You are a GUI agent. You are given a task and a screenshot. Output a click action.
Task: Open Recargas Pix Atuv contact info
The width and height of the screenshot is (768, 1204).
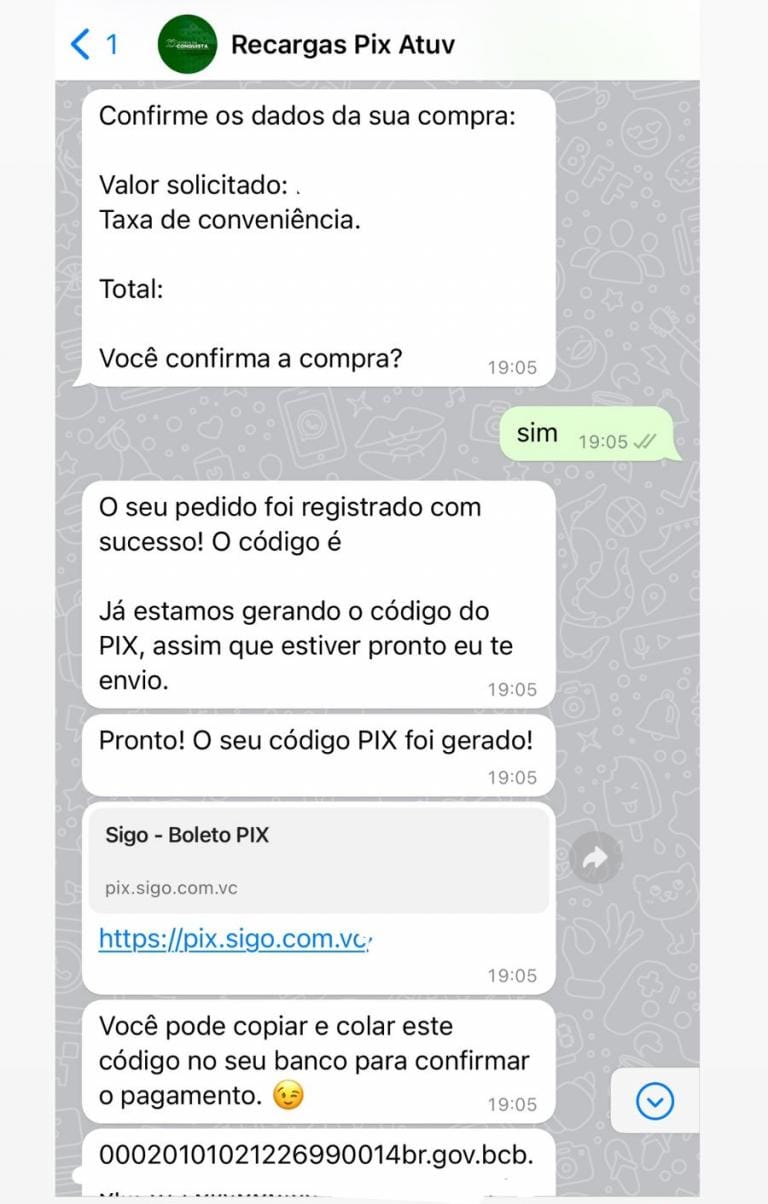tap(342, 44)
